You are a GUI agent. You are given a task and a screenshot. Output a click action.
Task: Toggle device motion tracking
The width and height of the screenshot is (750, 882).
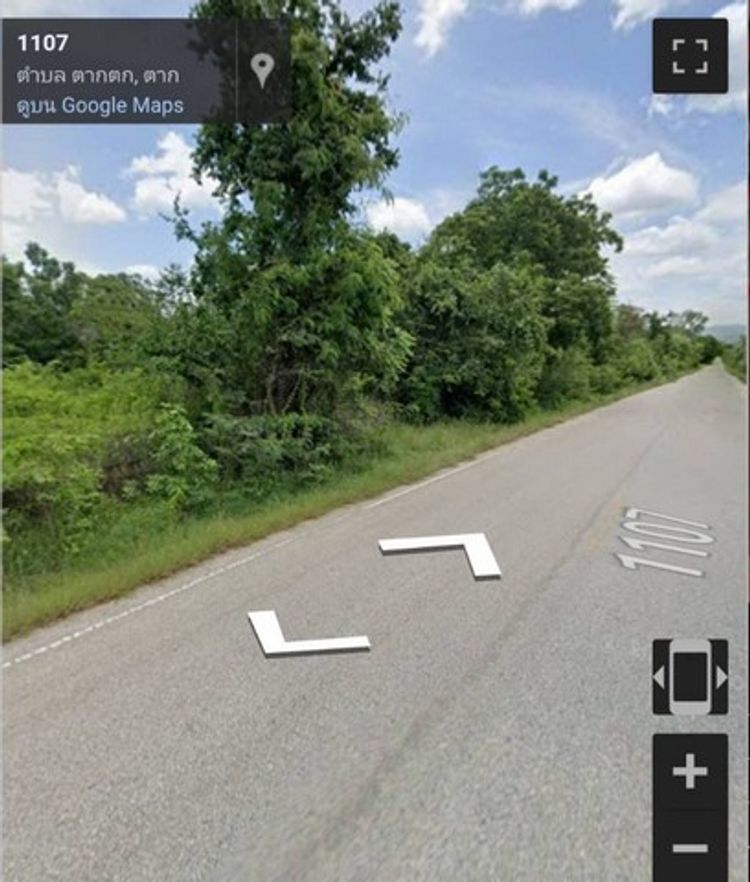(690, 677)
